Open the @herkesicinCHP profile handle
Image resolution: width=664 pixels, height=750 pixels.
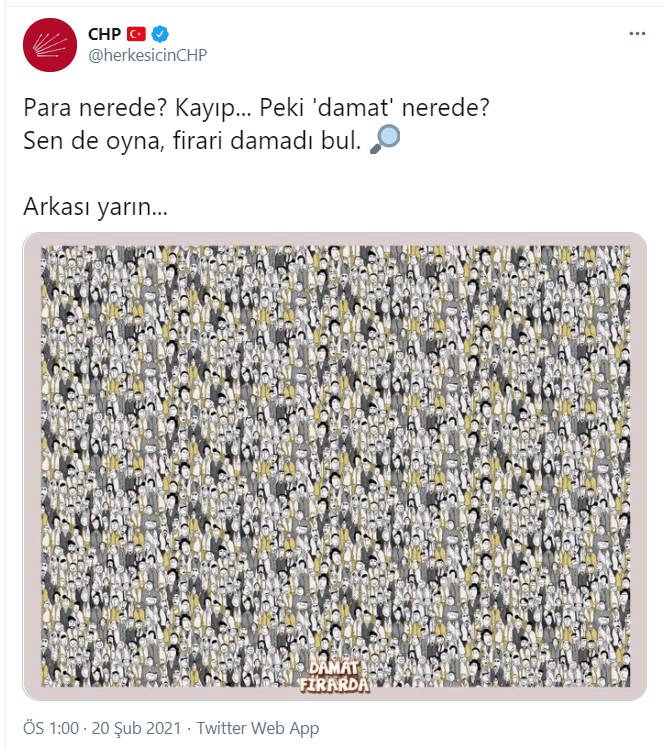point(147,56)
